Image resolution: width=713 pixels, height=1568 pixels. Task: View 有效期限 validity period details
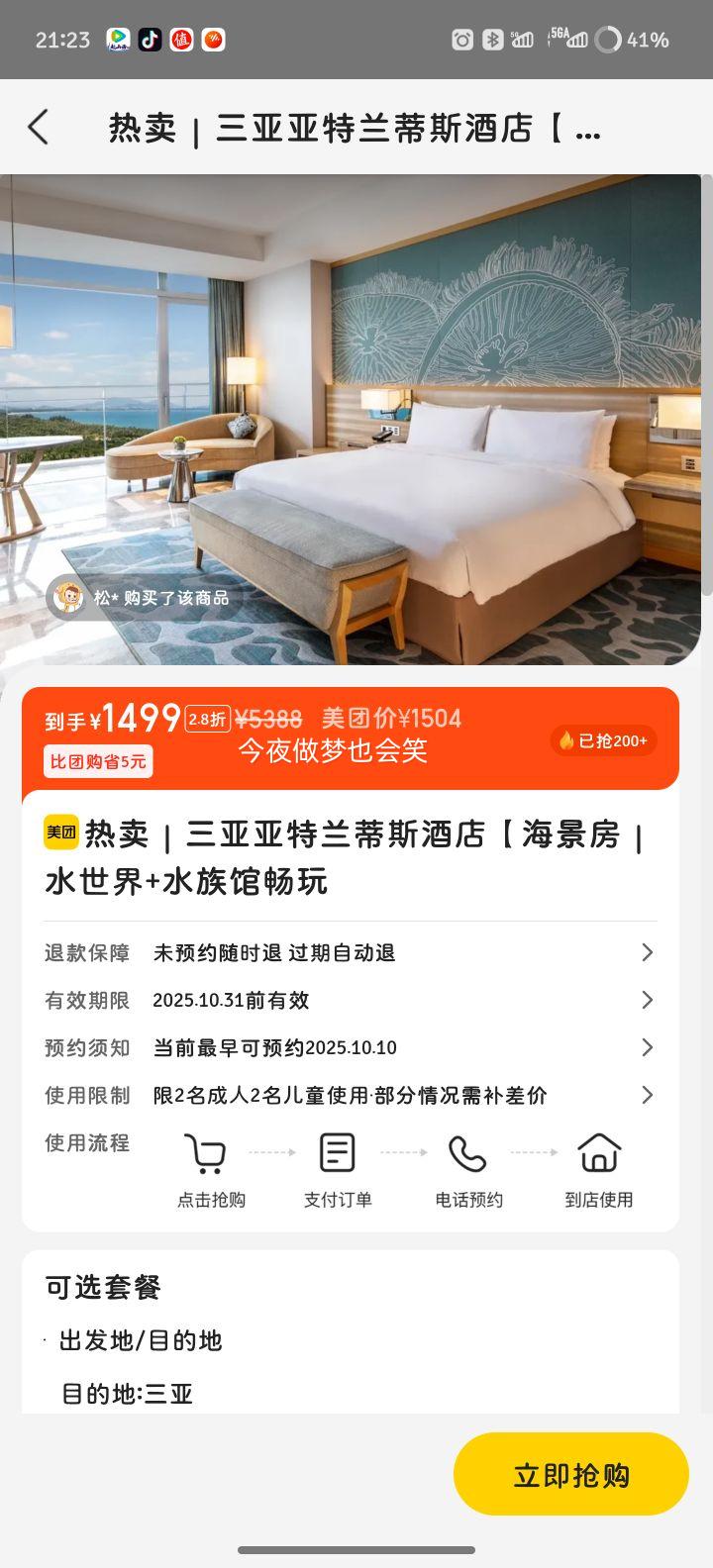(351, 1000)
